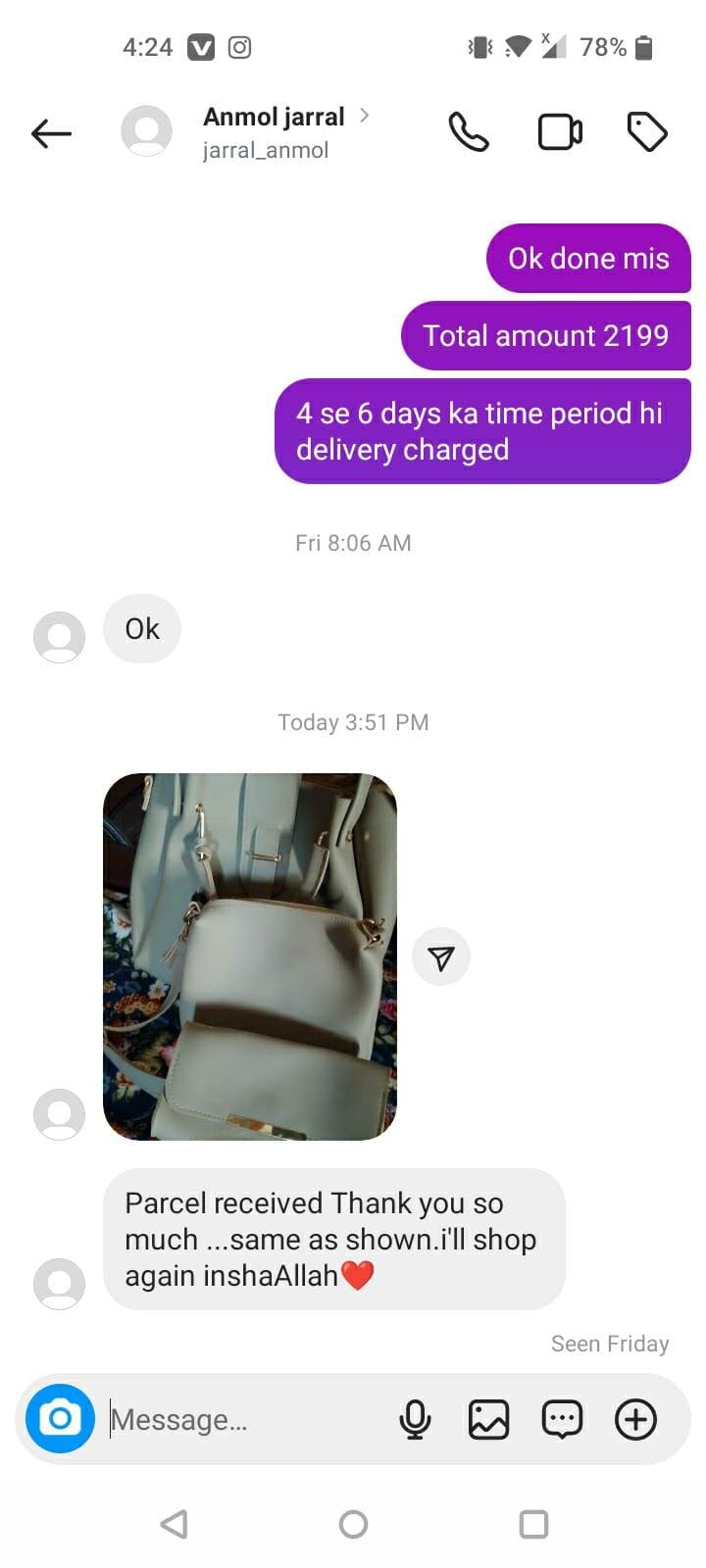Start a voice call with Anmol jarral
Viewport: 706px width, 1568px height.
(x=469, y=132)
